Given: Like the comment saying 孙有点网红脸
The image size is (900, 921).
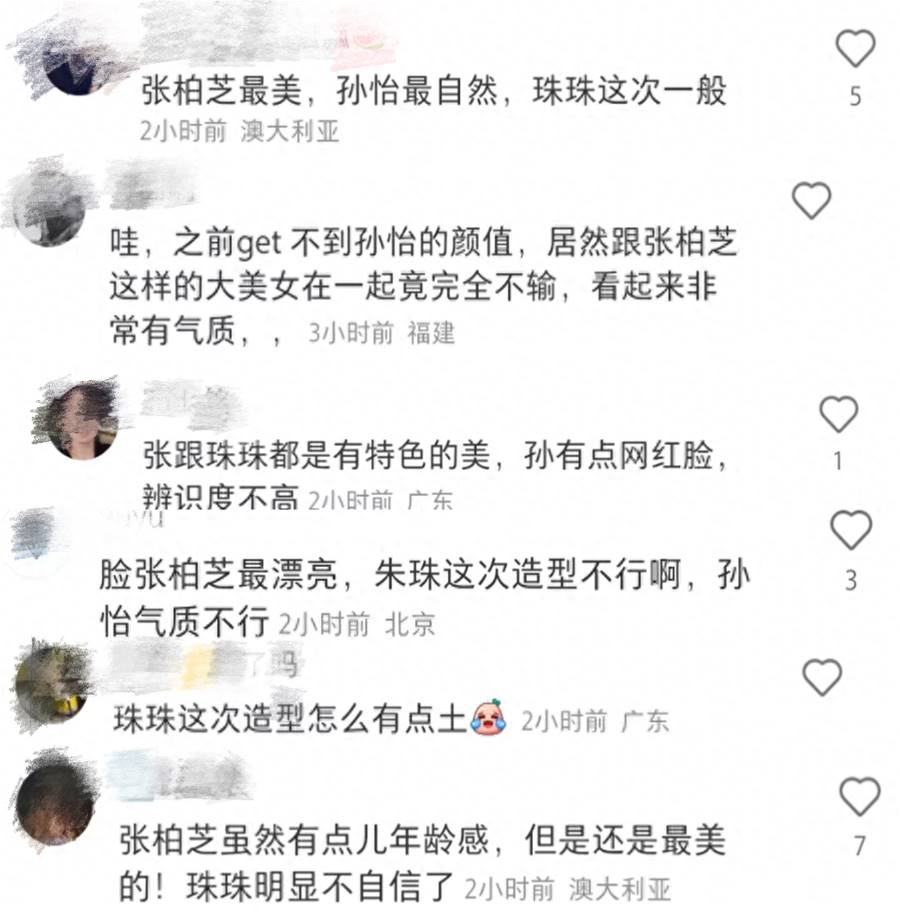Looking at the screenshot, I should (838, 414).
